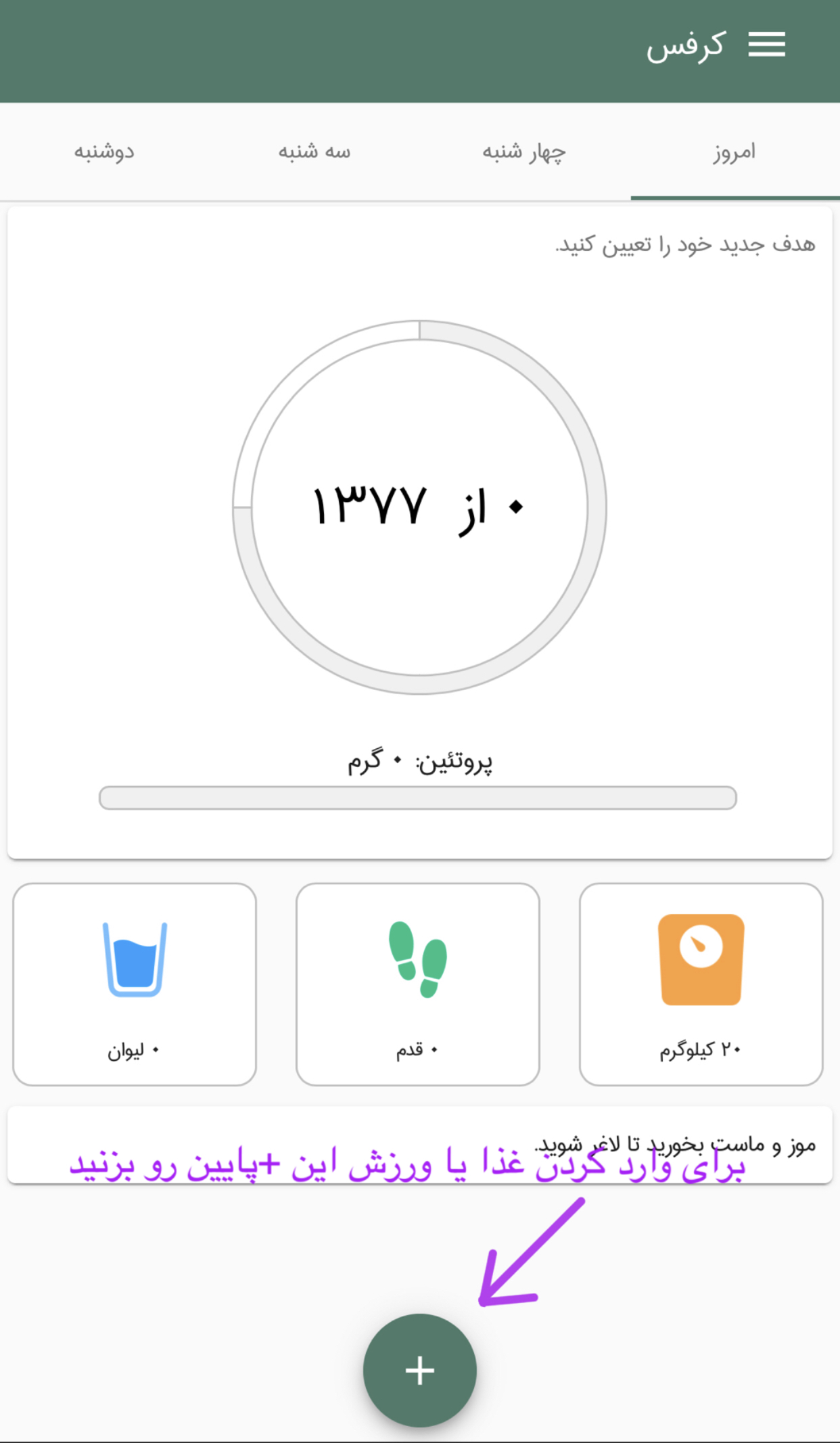Go to the دوشنبه tab
The height and width of the screenshot is (1443, 840).
coord(104,152)
